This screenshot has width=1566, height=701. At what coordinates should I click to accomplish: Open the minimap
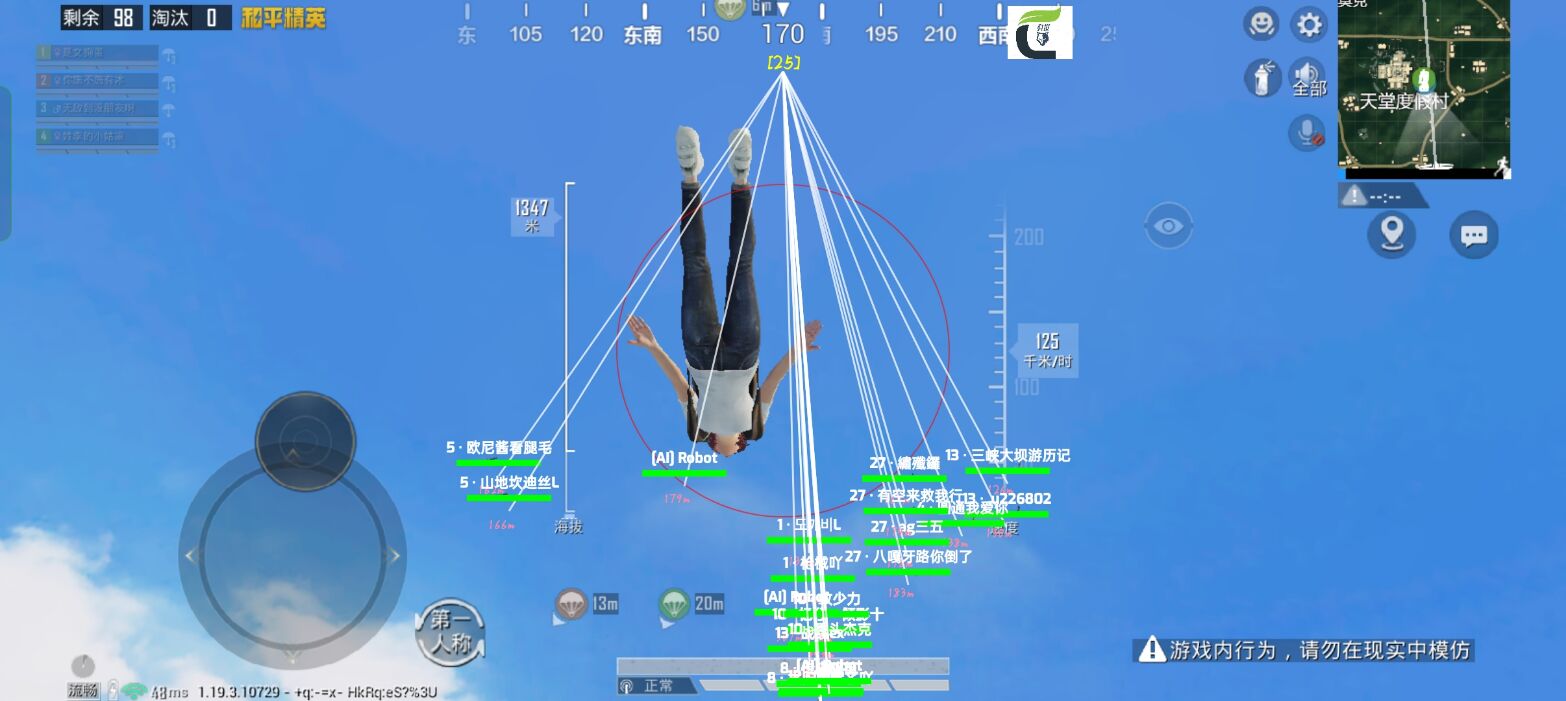(1424, 88)
